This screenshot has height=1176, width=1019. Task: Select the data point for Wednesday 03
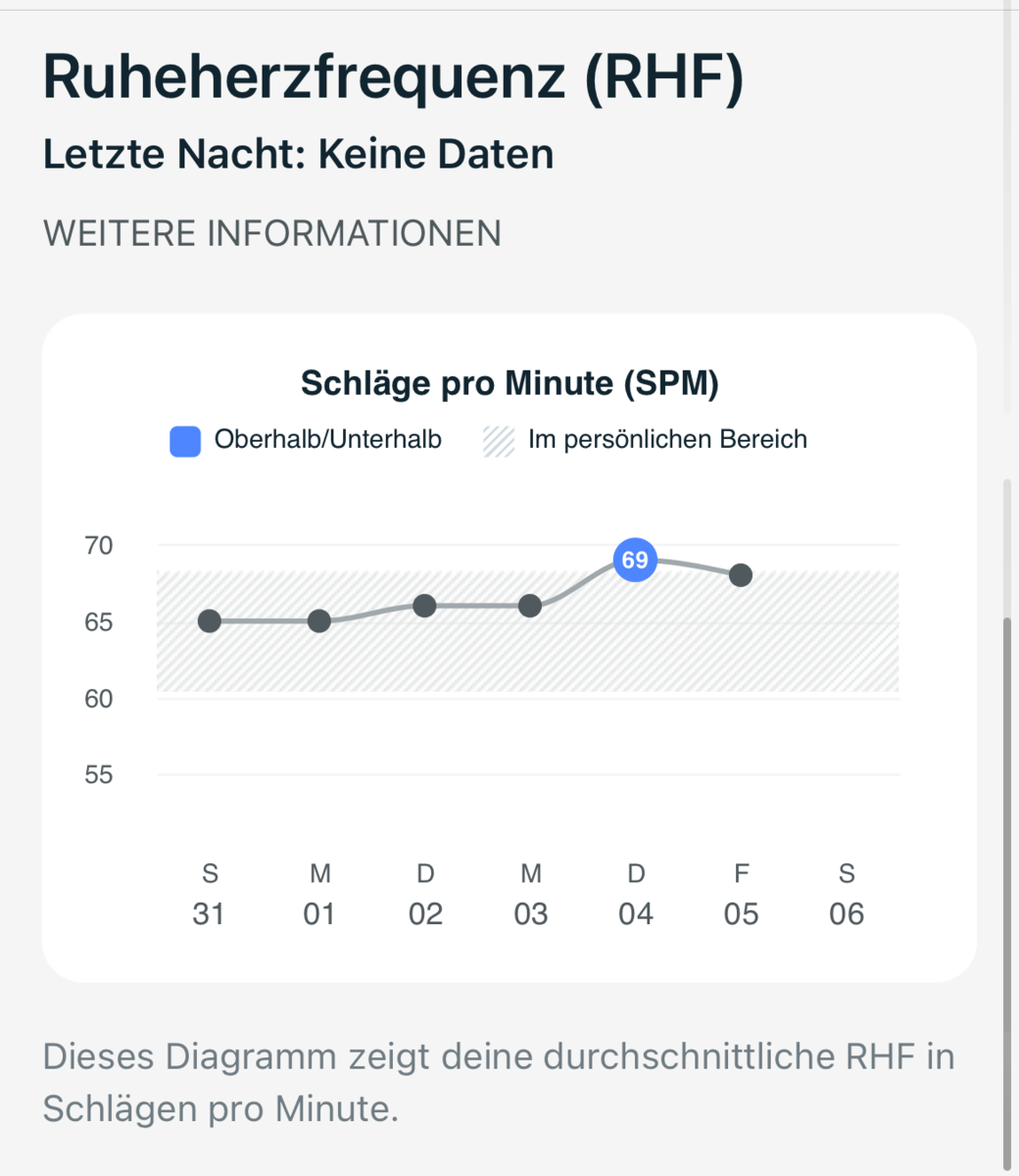tap(530, 606)
